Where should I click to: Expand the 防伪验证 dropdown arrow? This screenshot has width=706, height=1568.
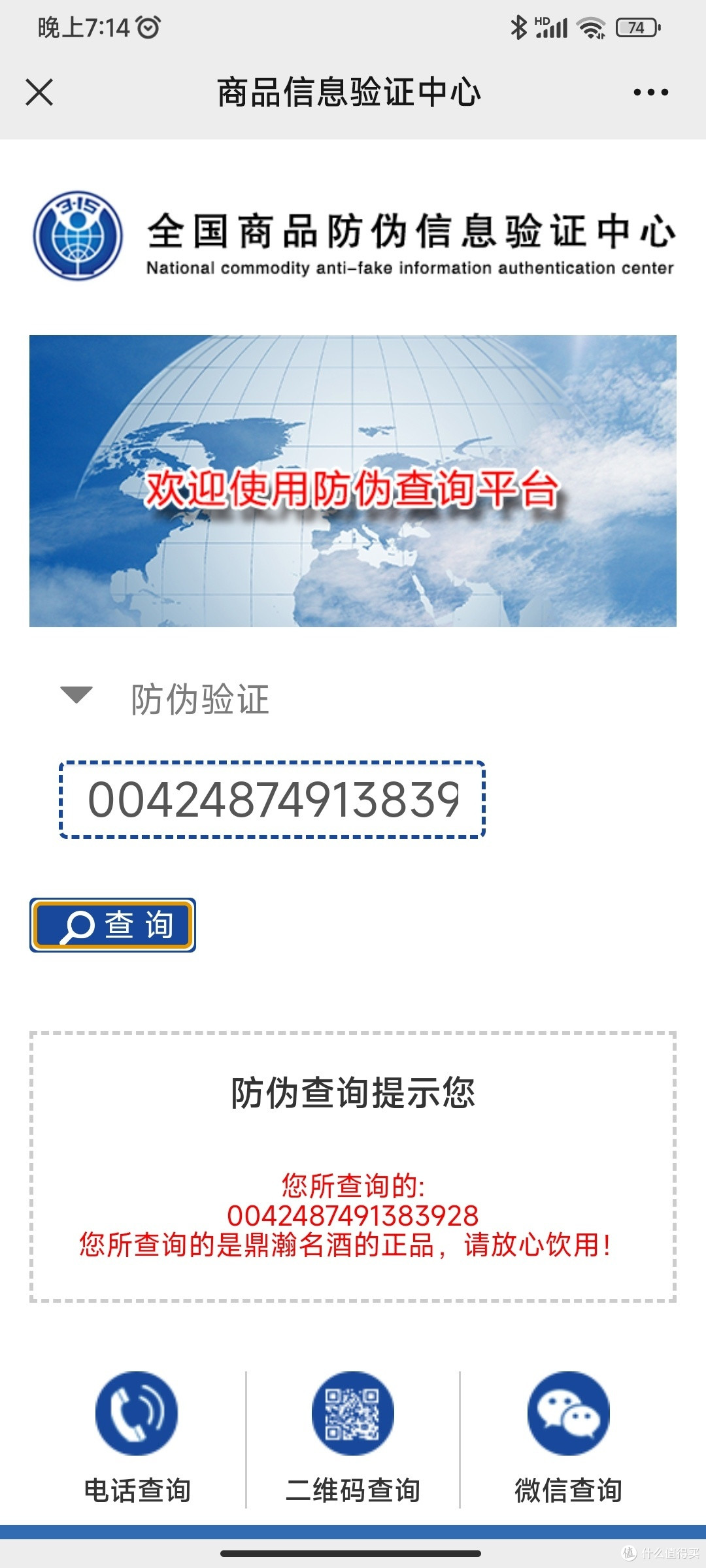tap(76, 694)
